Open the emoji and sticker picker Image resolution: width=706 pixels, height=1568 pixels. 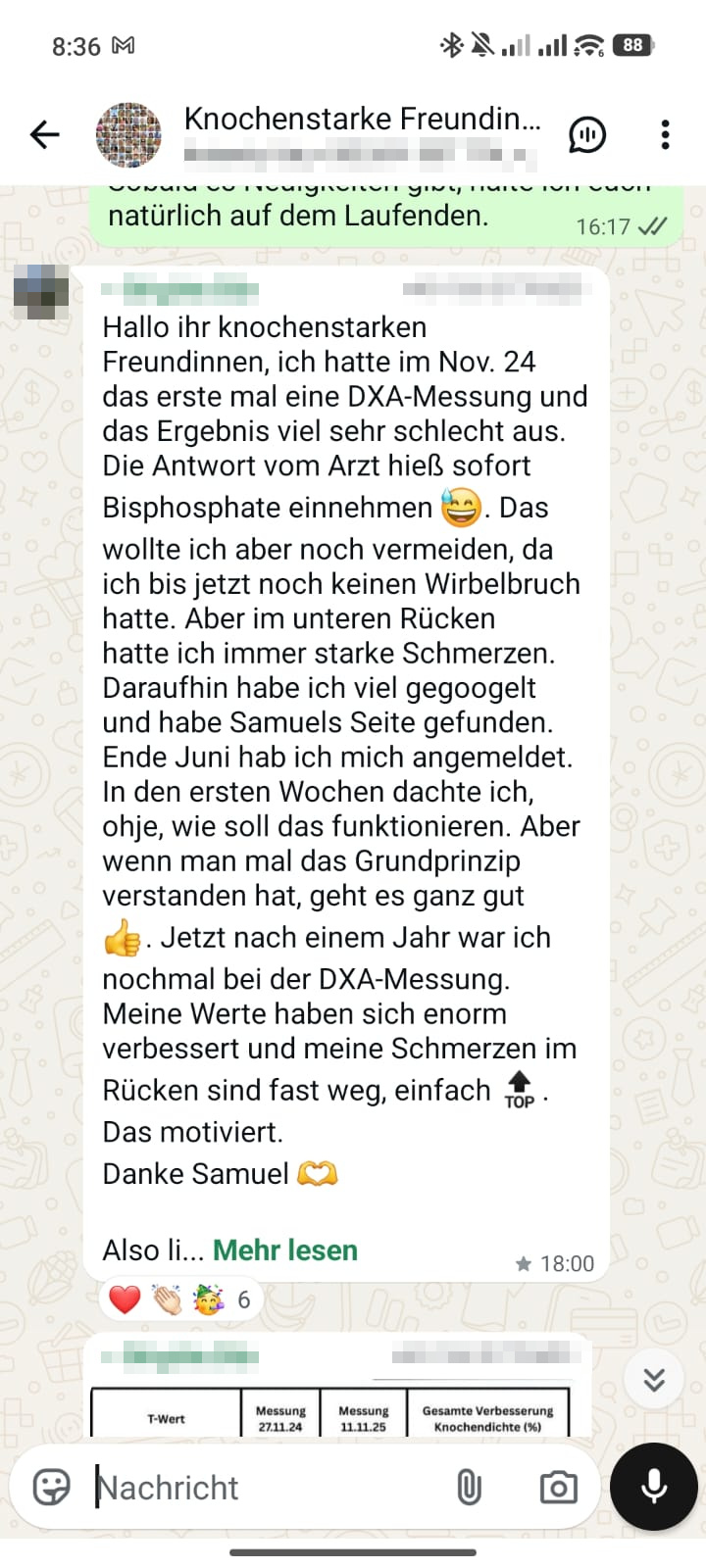[x=51, y=1487]
